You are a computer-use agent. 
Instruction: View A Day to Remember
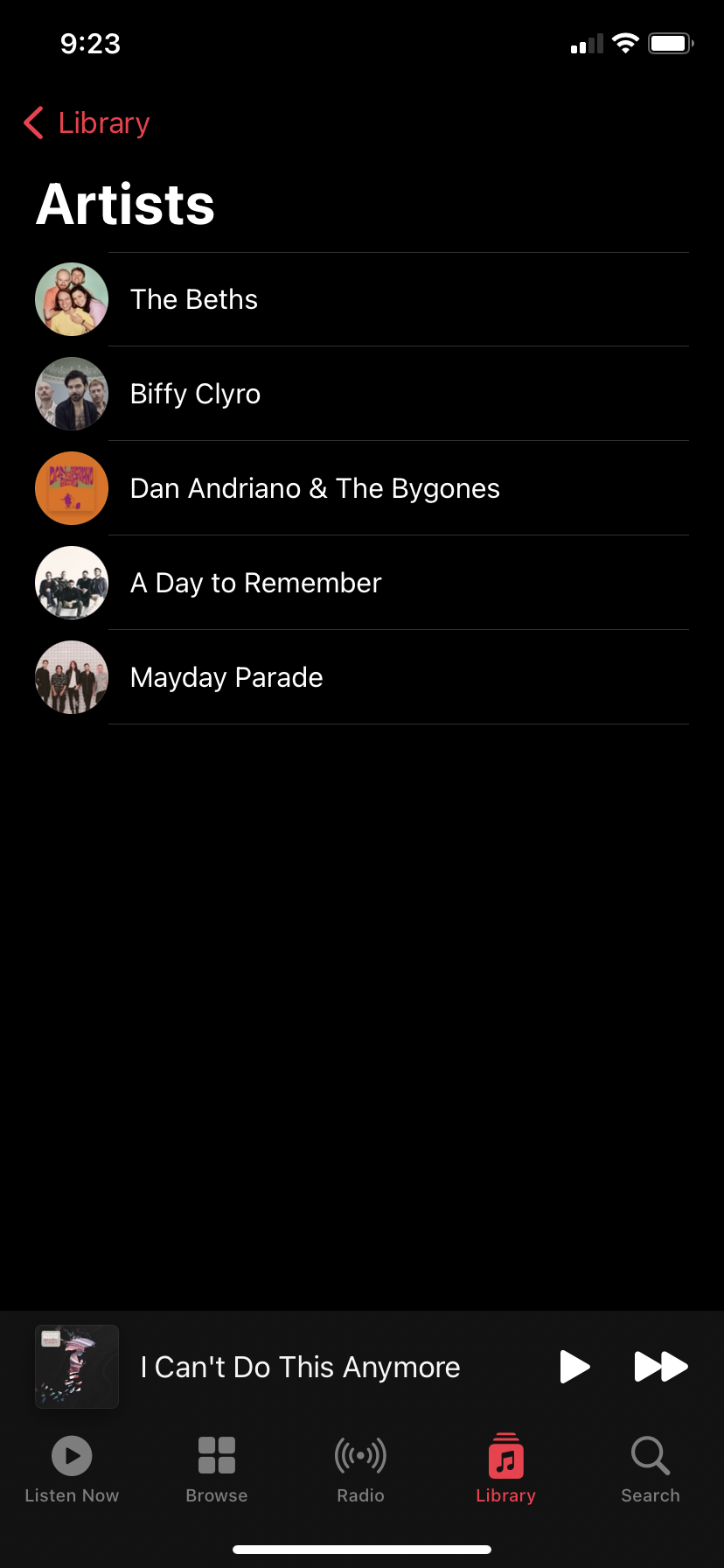click(x=255, y=583)
